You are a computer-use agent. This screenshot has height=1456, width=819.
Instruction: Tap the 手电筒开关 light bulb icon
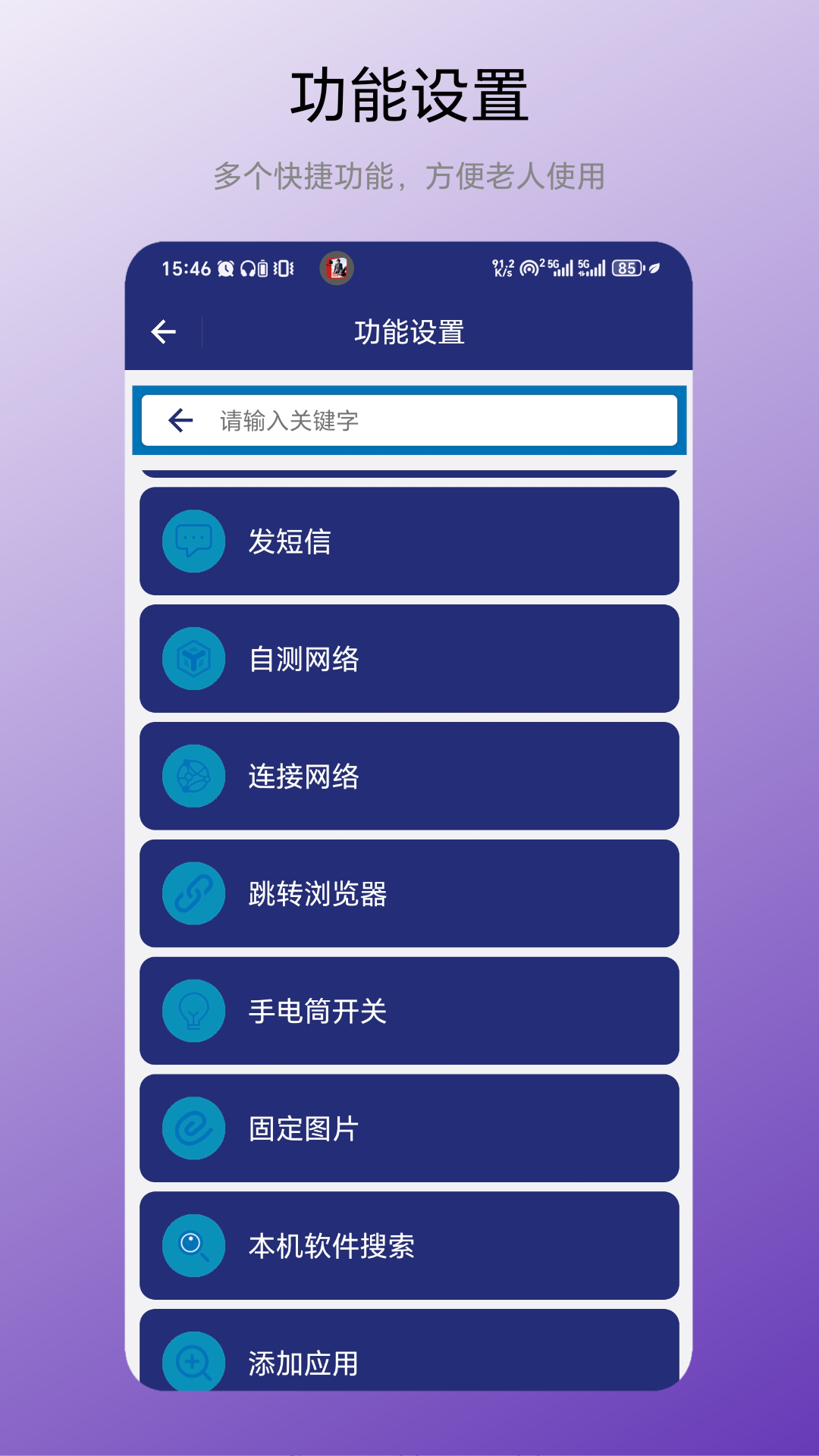193,1012
